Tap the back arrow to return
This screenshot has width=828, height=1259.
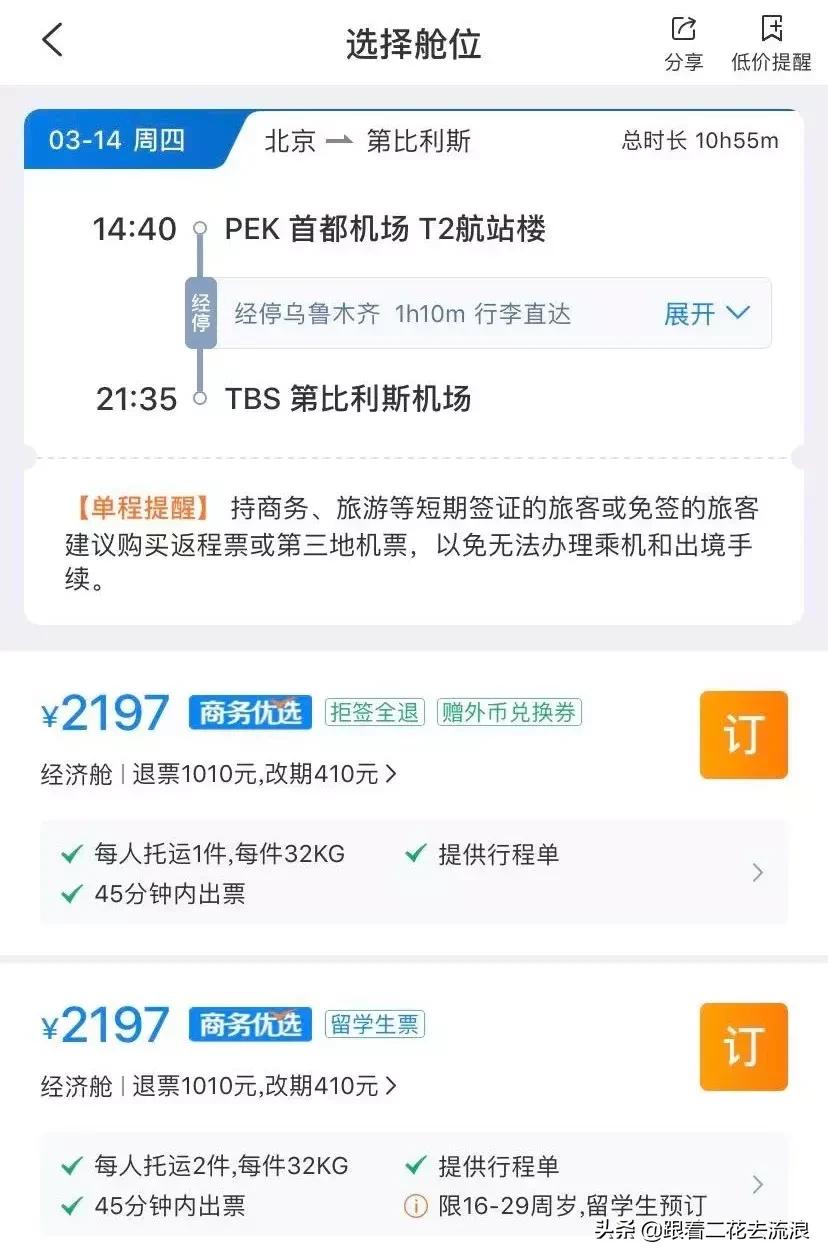point(51,41)
